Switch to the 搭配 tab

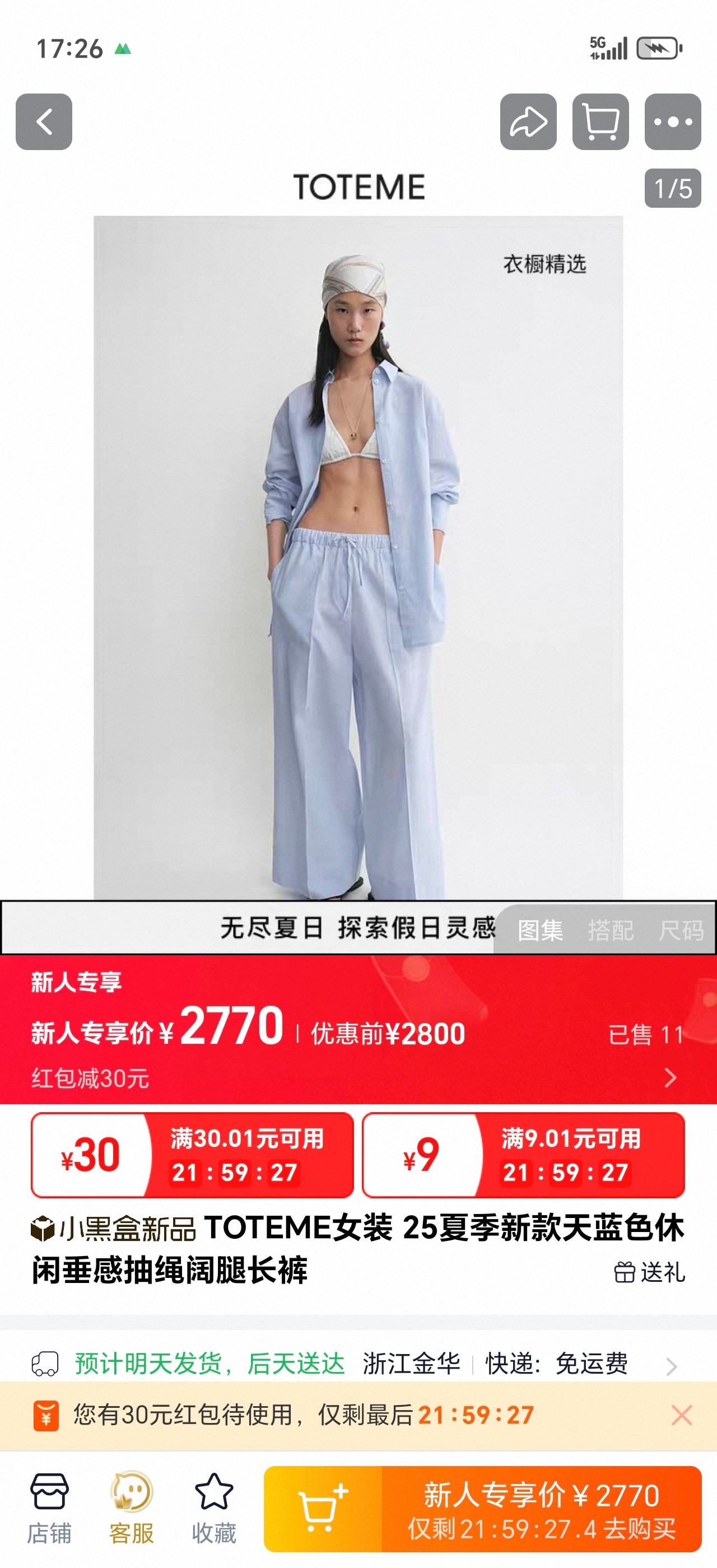point(611,930)
